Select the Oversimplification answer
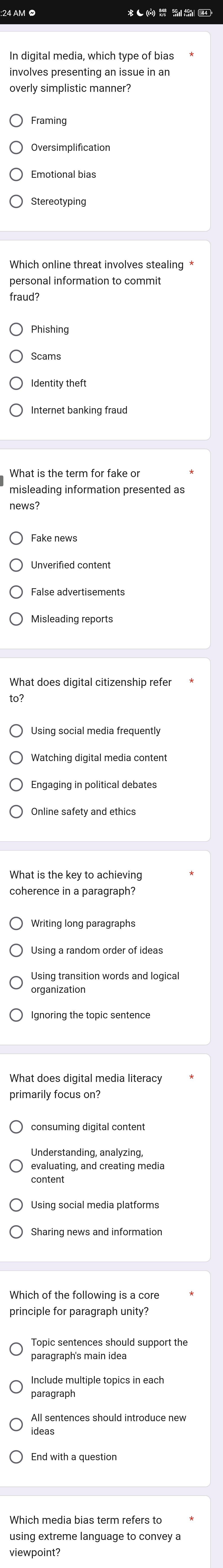 click(16, 147)
